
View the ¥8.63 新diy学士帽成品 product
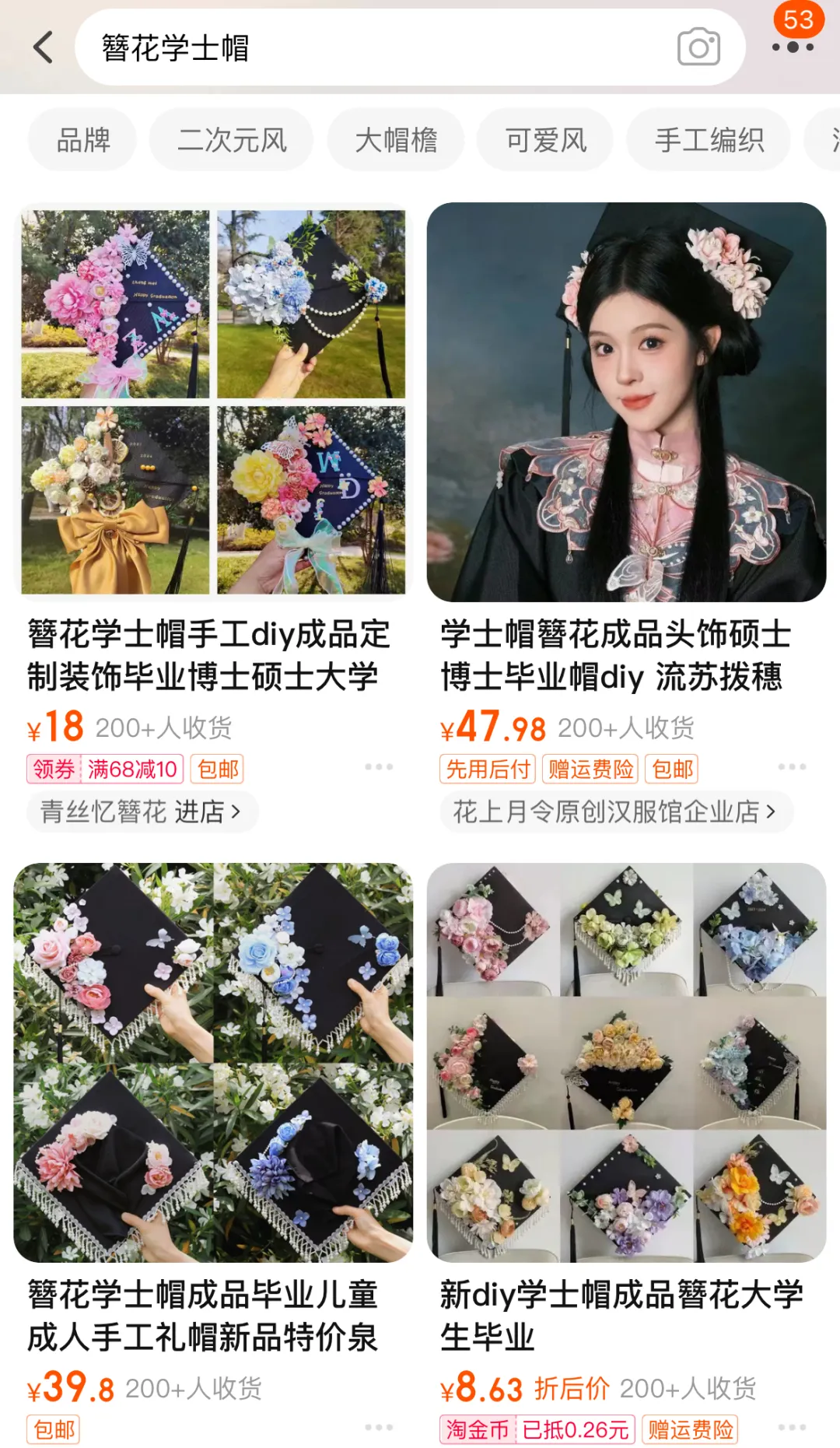626,1062
